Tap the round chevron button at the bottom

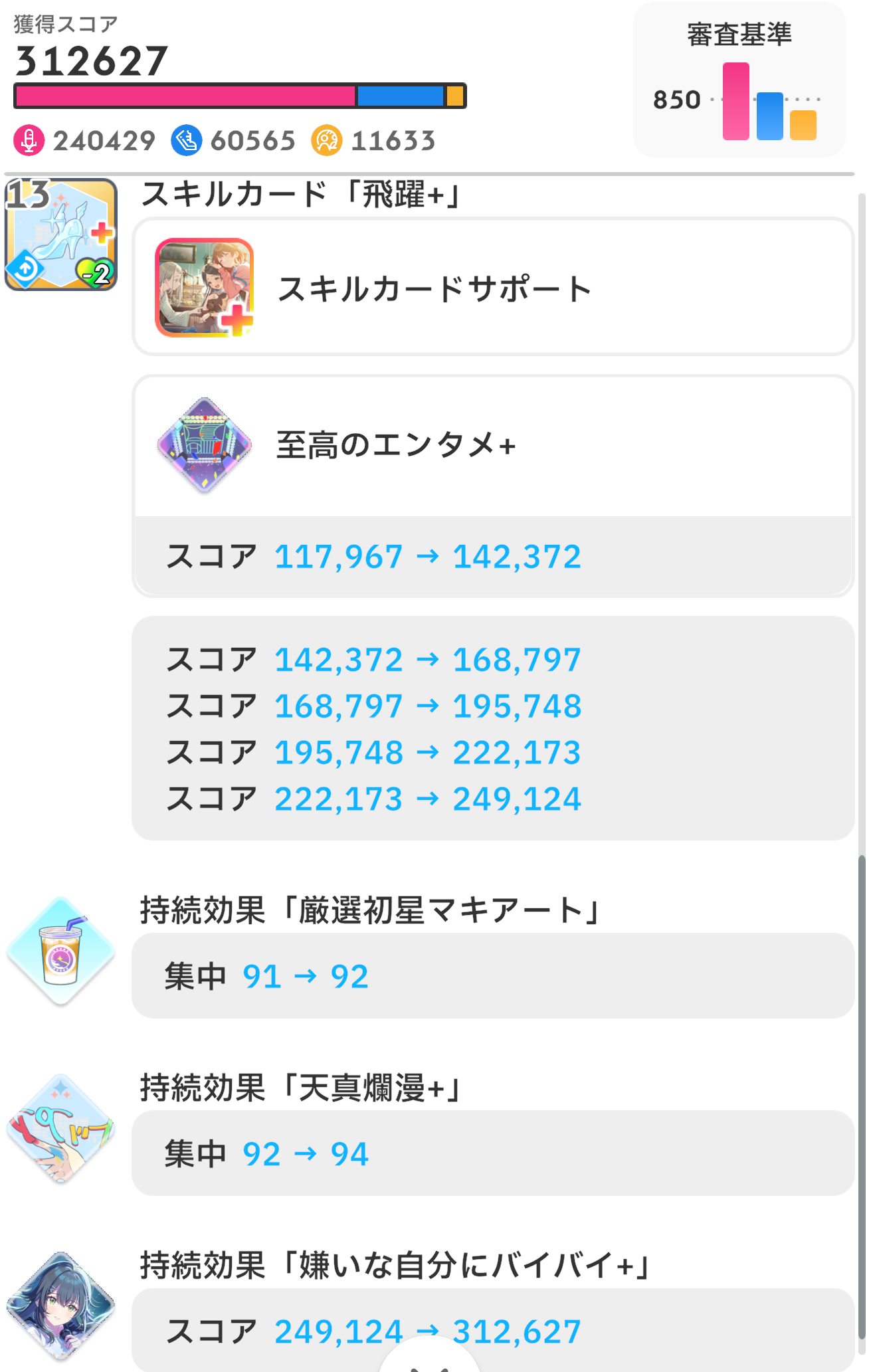coord(429,1359)
